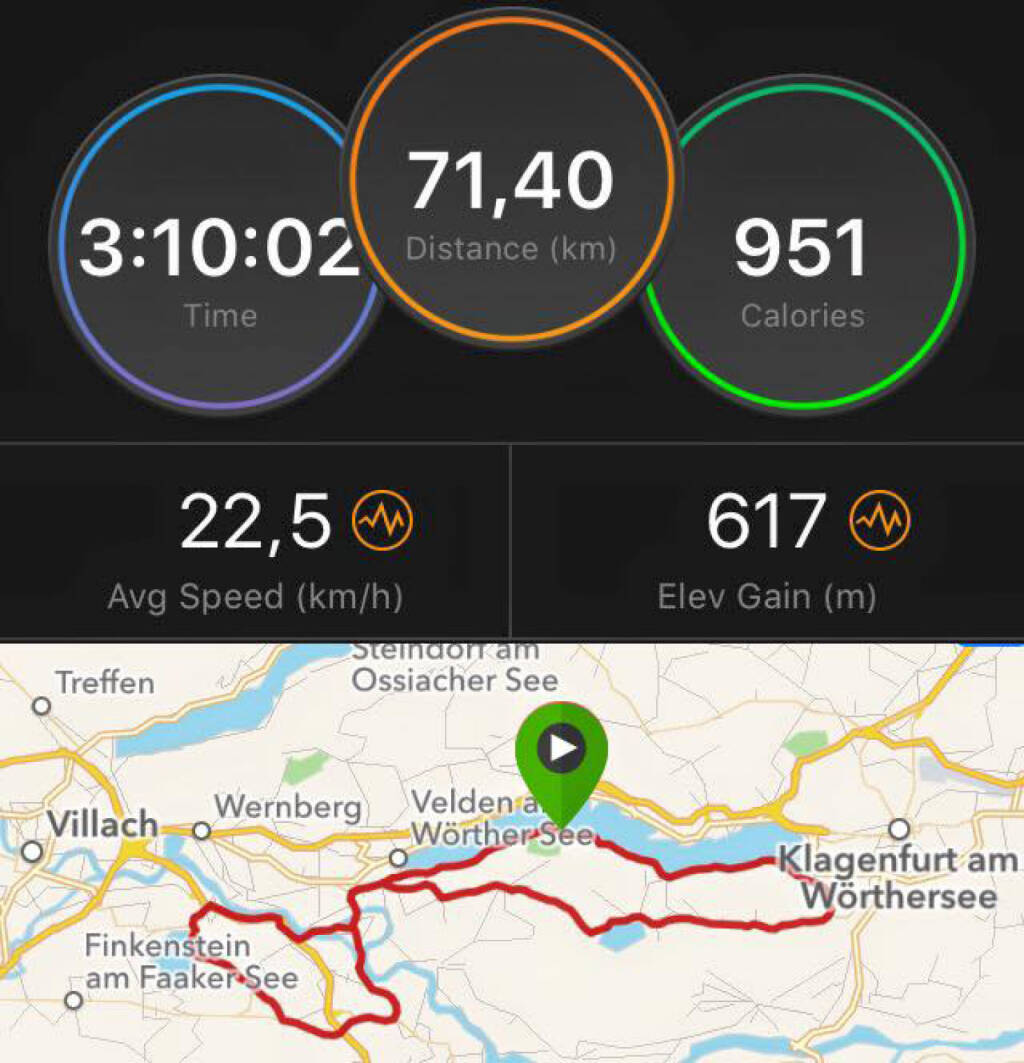Image resolution: width=1024 pixels, height=1063 pixels.
Task: Open the Elev Gain chart icon
Action: coord(880,520)
